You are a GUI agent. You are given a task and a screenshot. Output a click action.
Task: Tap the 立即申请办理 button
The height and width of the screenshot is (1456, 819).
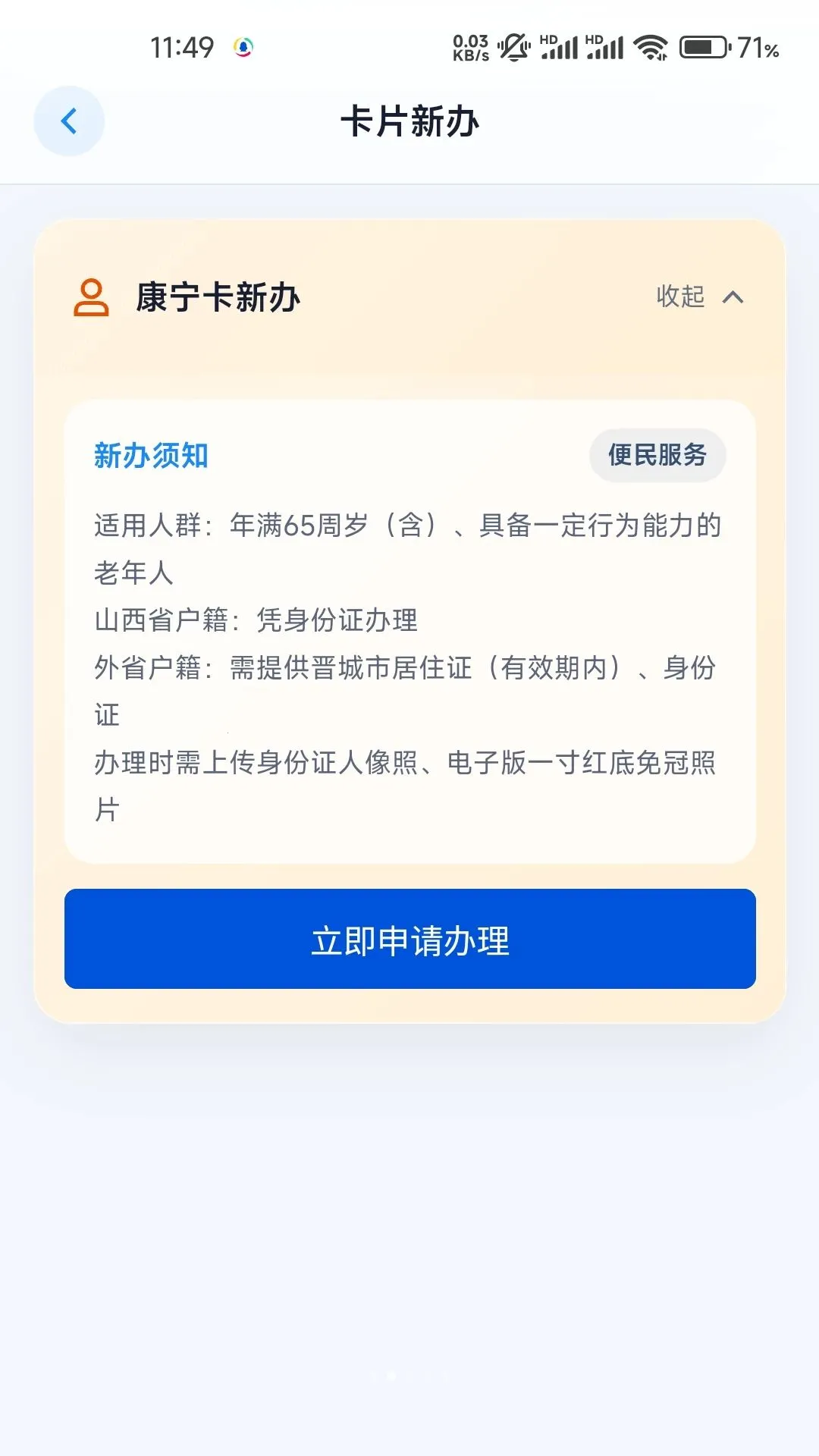409,939
